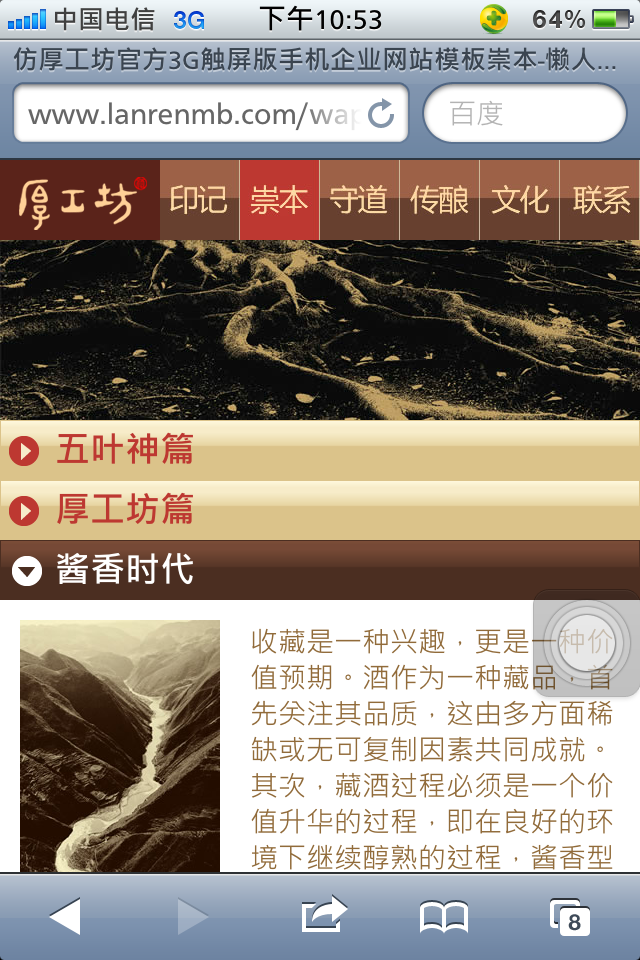
Task: Expand the 五叶神篇 section
Action: [124, 450]
